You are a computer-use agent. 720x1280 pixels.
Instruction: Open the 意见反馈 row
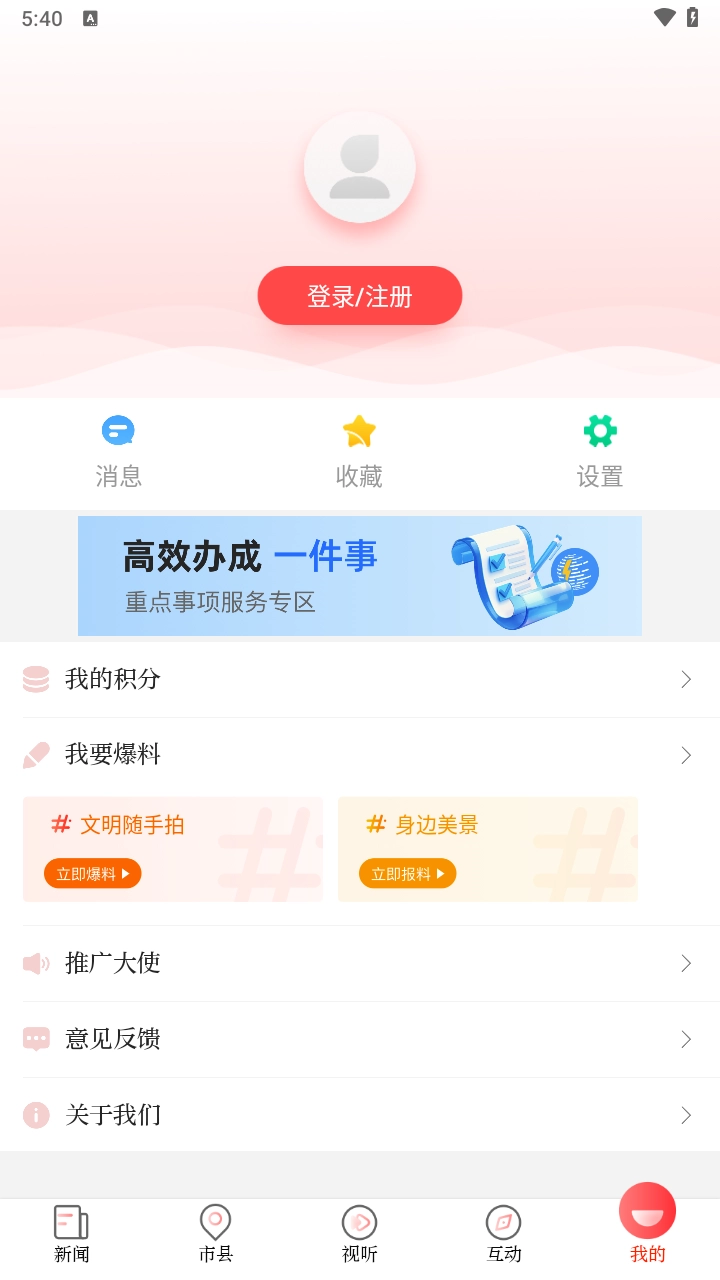[x=360, y=1040]
